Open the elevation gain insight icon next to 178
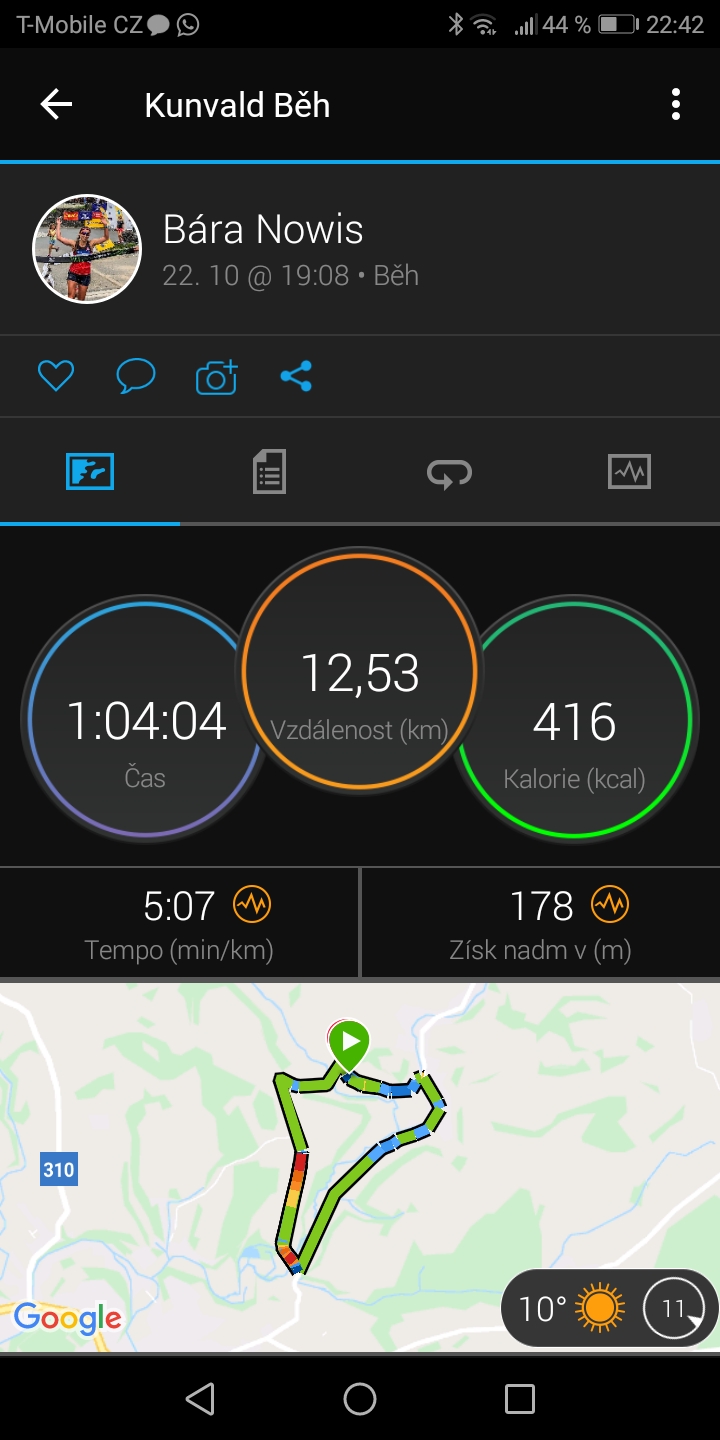The height and width of the screenshot is (1440, 720). 610,905
